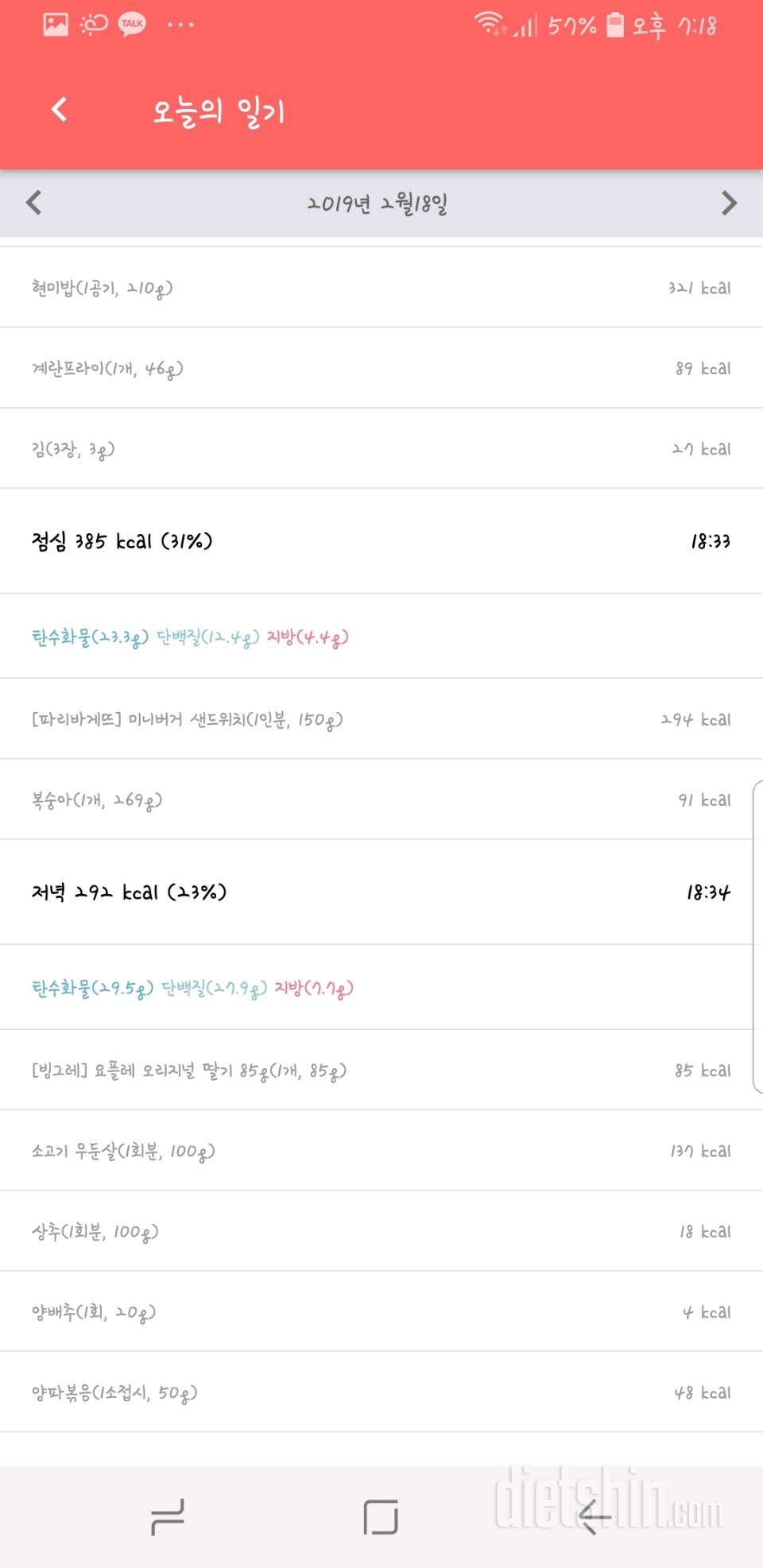Go to the next day
This screenshot has height=1568, width=763.
pyautogui.click(x=729, y=203)
